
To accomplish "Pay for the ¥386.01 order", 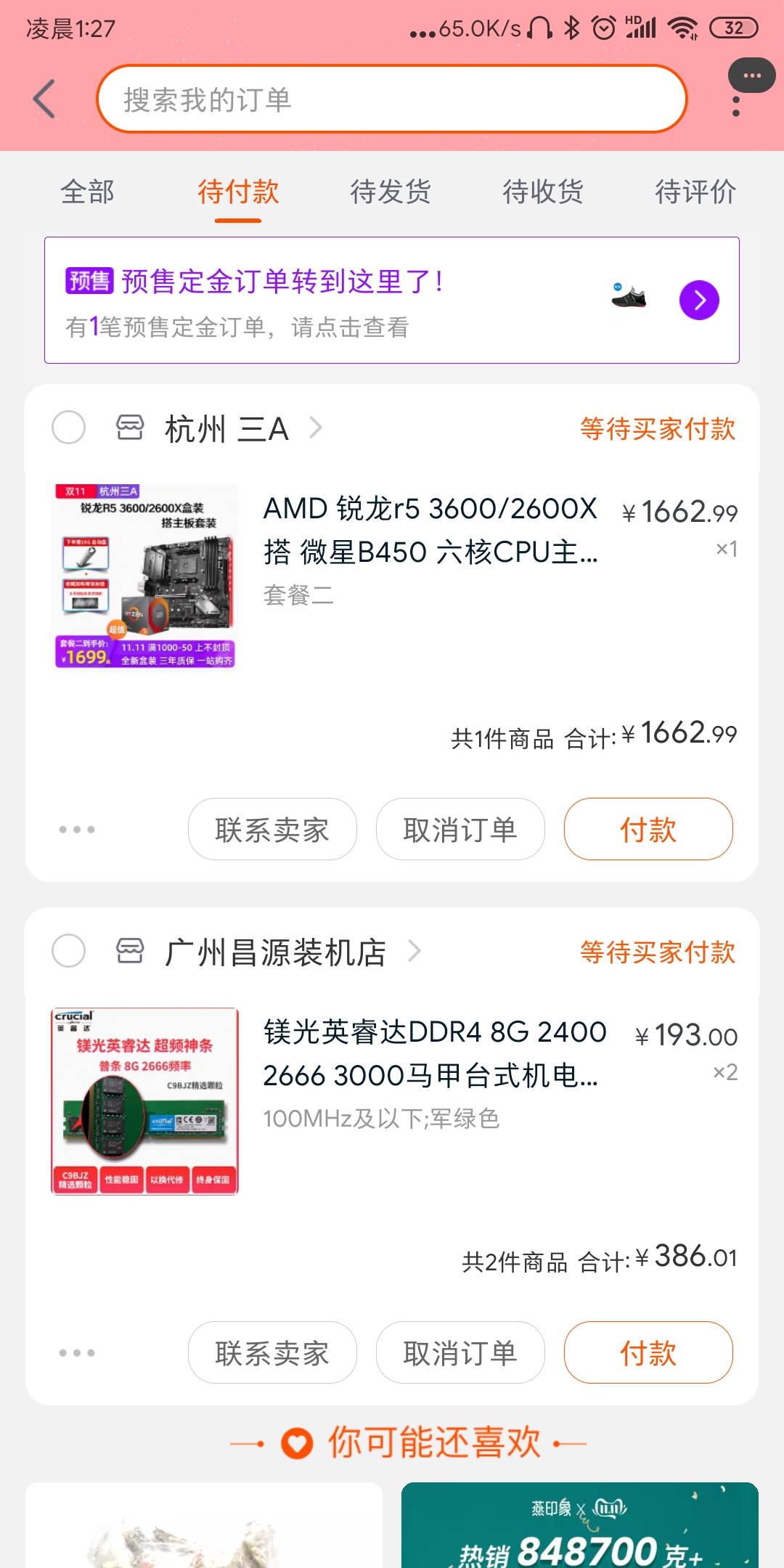I will (x=648, y=1352).
